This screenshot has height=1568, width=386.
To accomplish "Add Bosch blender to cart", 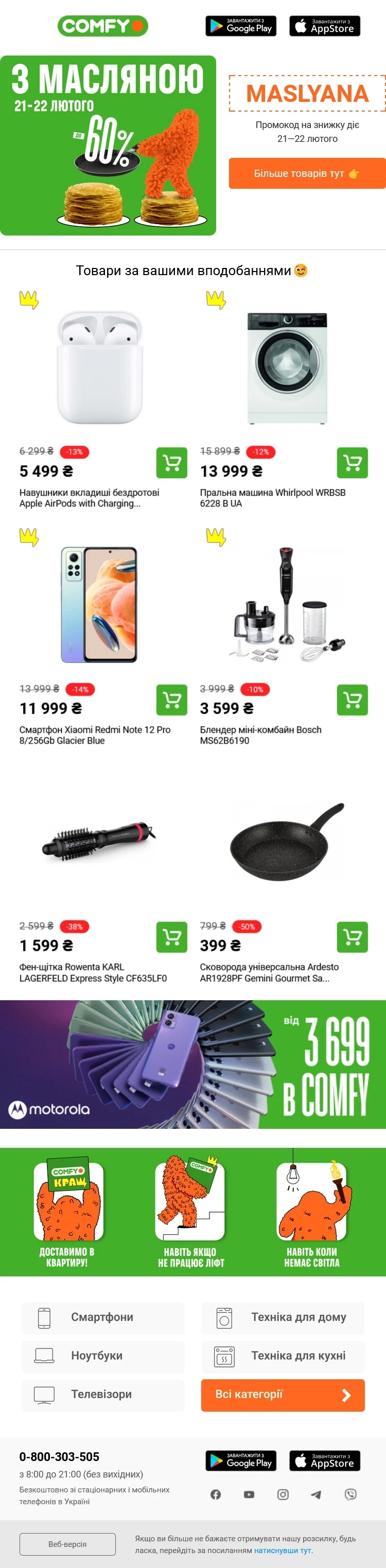I will [x=353, y=700].
